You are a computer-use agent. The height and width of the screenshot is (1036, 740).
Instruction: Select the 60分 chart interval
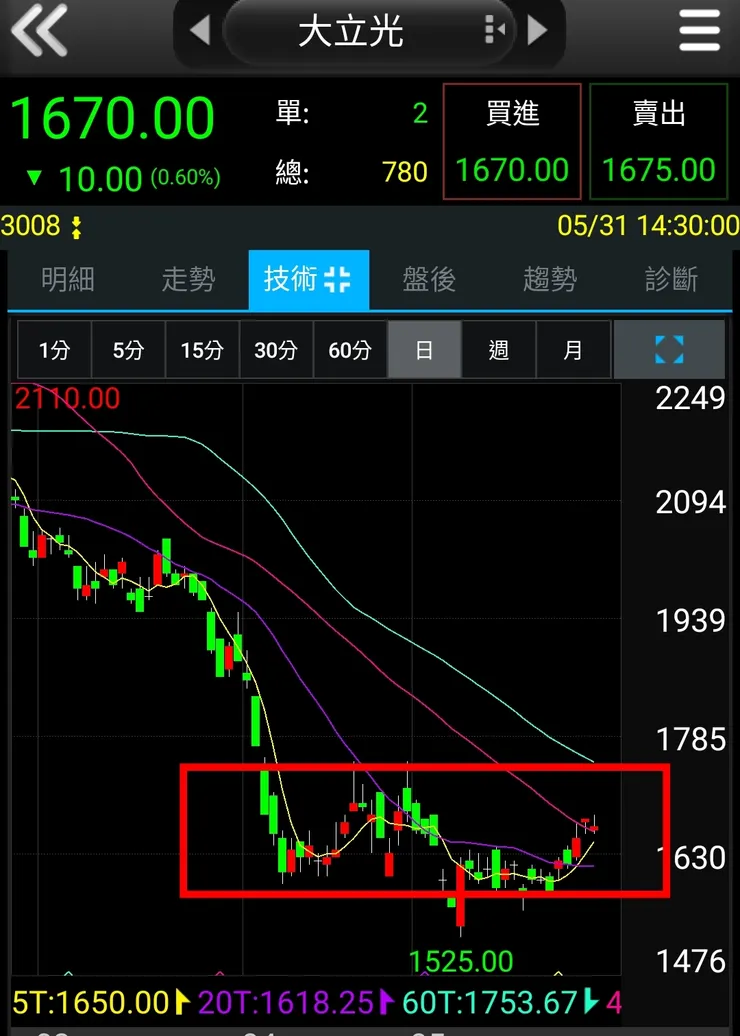coord(350,350)
